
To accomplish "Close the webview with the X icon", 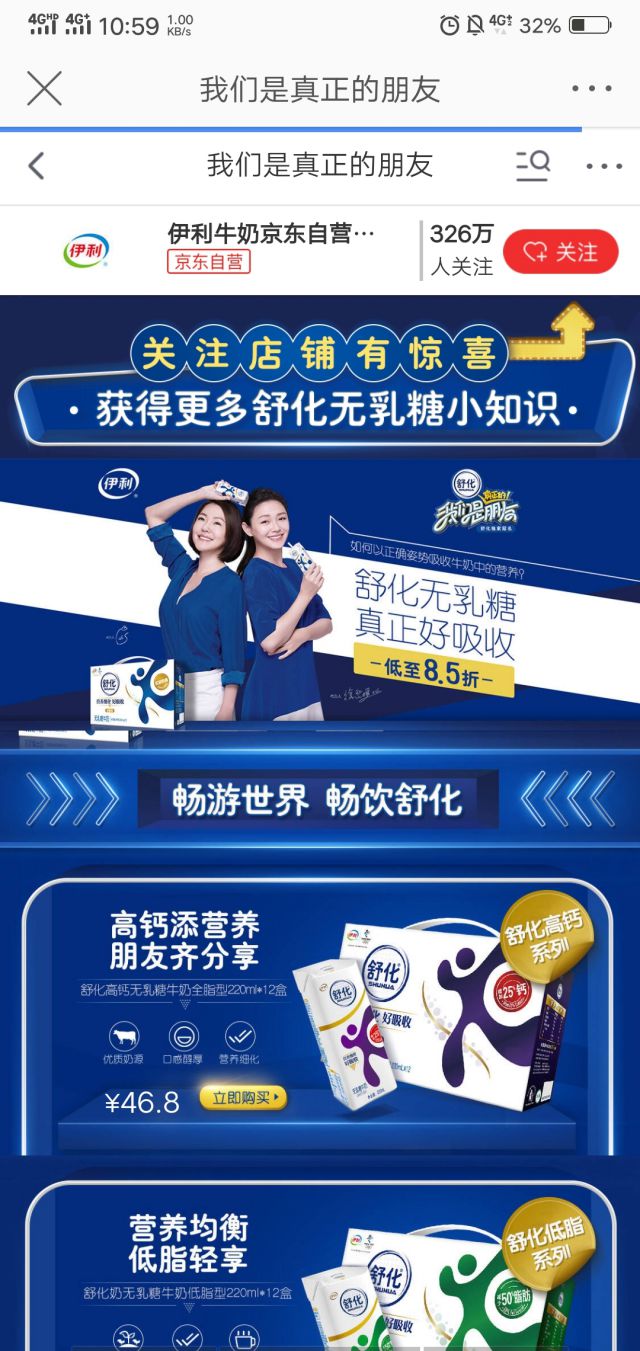I will pos(44,89).
